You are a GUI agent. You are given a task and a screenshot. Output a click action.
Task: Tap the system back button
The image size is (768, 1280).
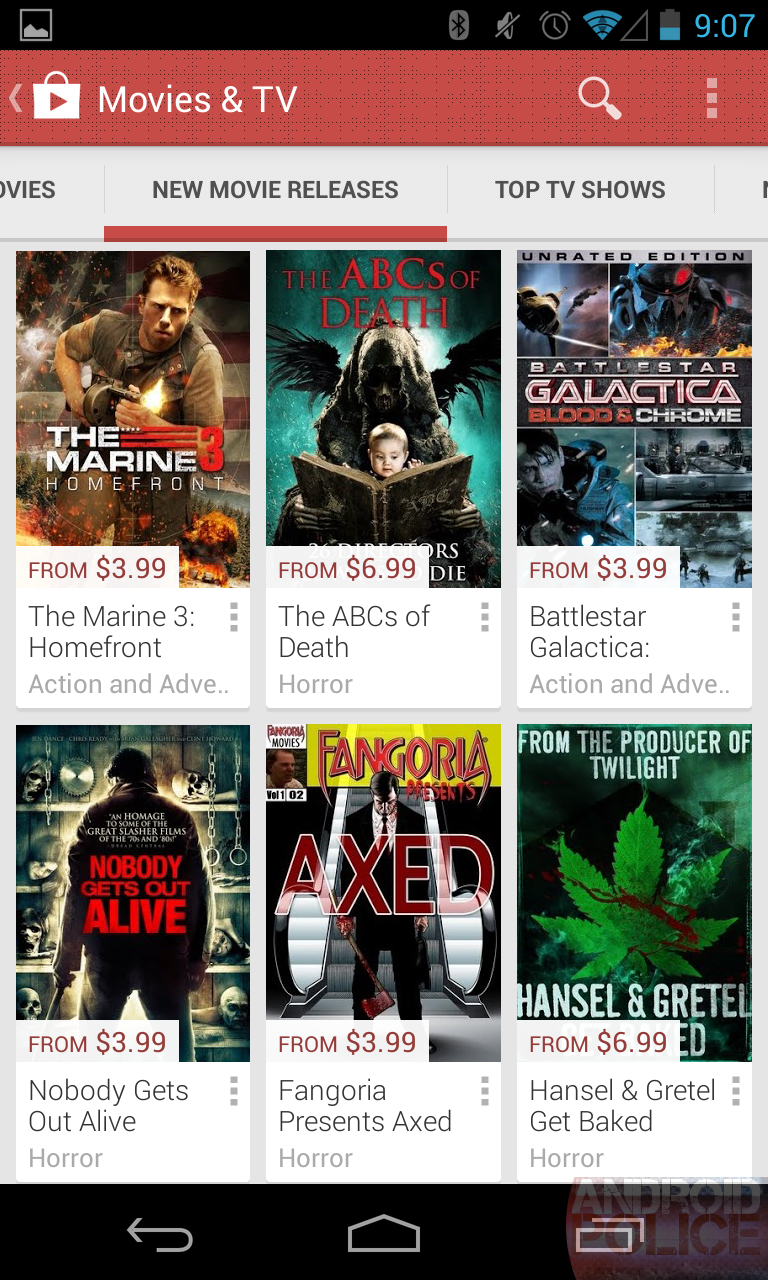coord(160,1234)
